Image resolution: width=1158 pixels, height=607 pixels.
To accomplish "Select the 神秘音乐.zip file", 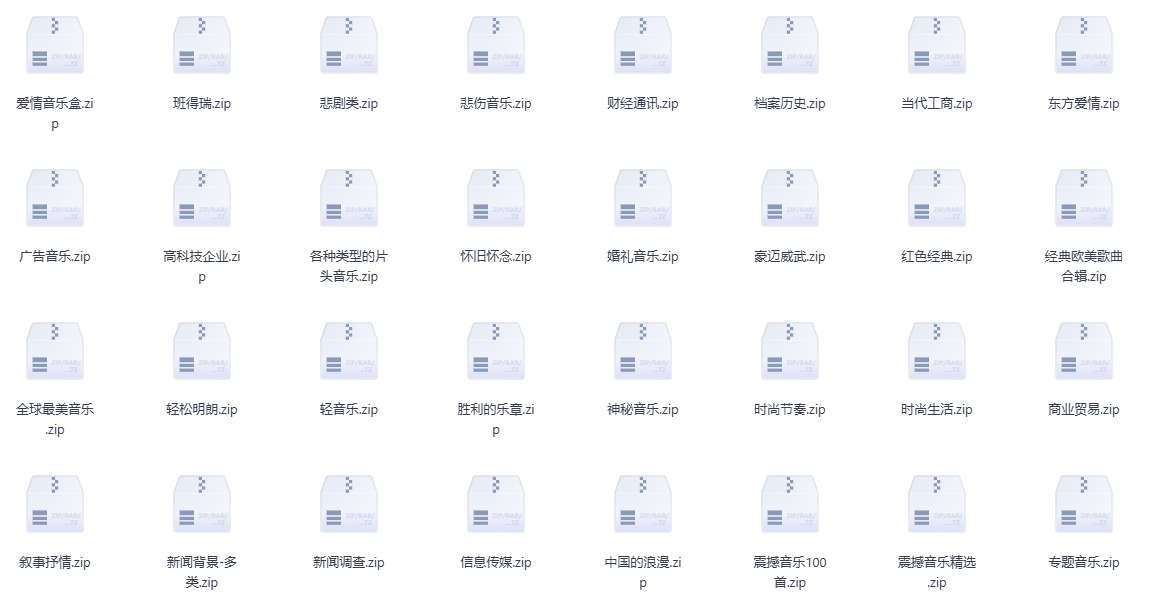I will [x=642, y=352].
